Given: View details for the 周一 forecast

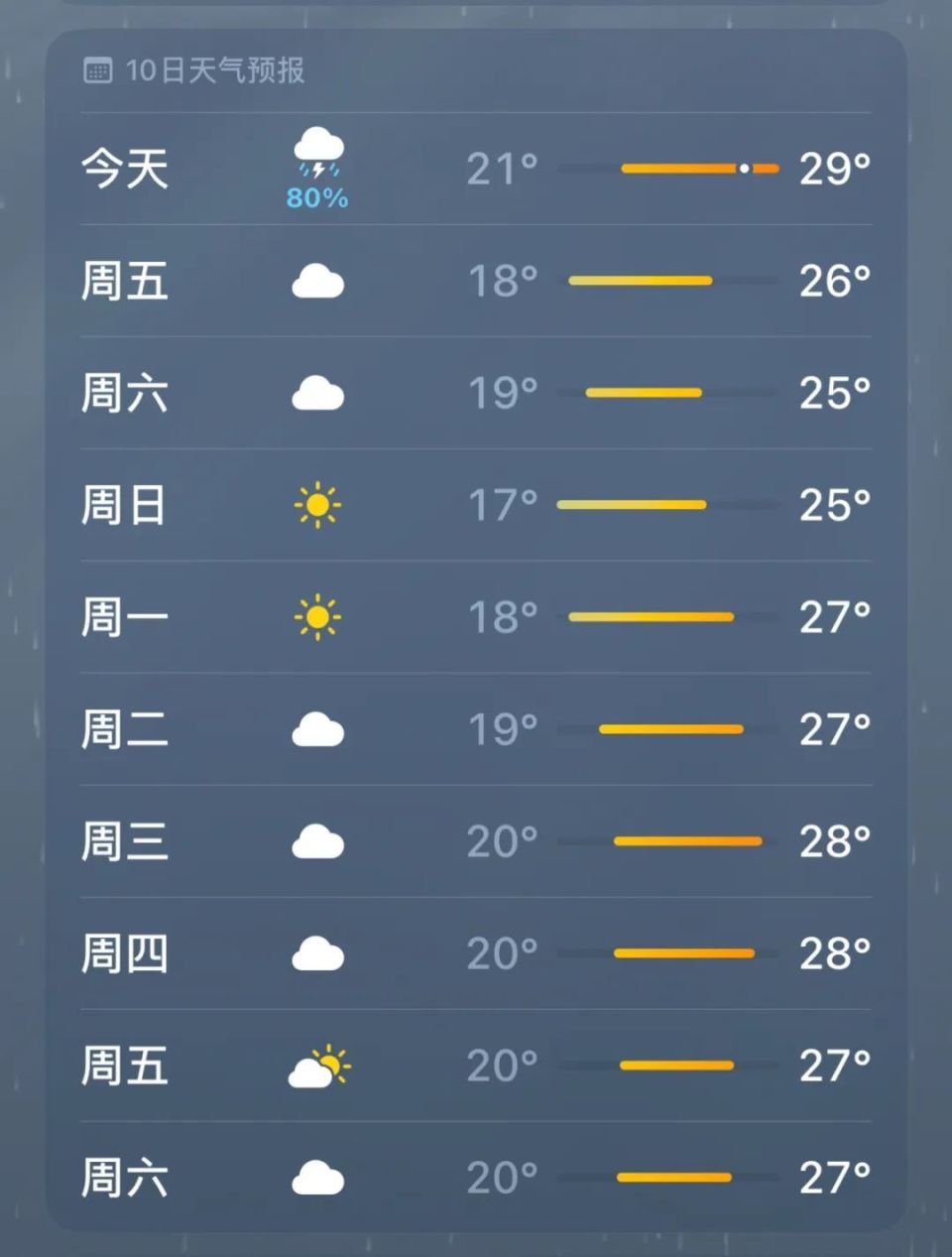Looking at the screenshot, I should click(476, 617).
